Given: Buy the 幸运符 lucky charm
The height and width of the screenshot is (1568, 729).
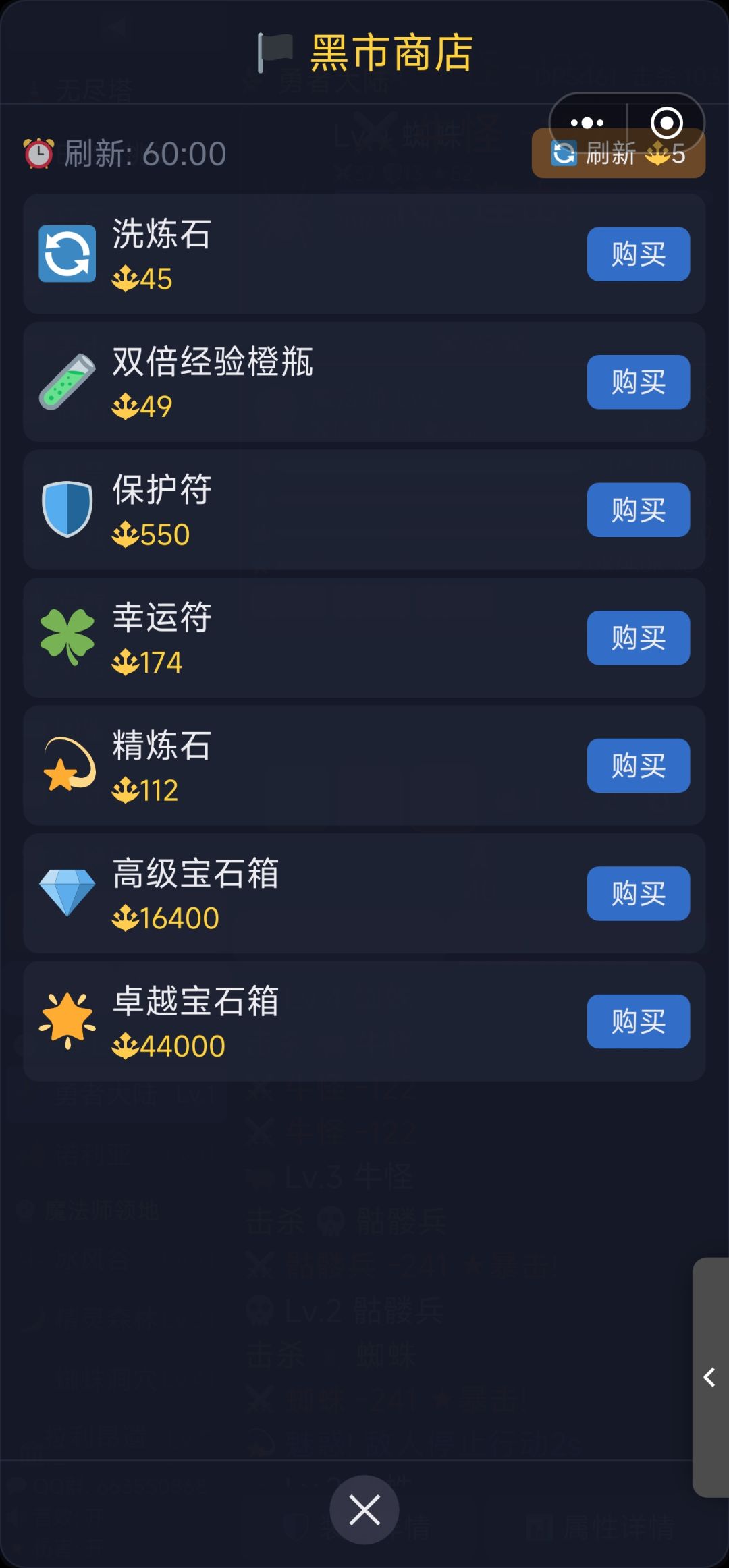Looking at the screenshot, I should (x=638, y=638).
